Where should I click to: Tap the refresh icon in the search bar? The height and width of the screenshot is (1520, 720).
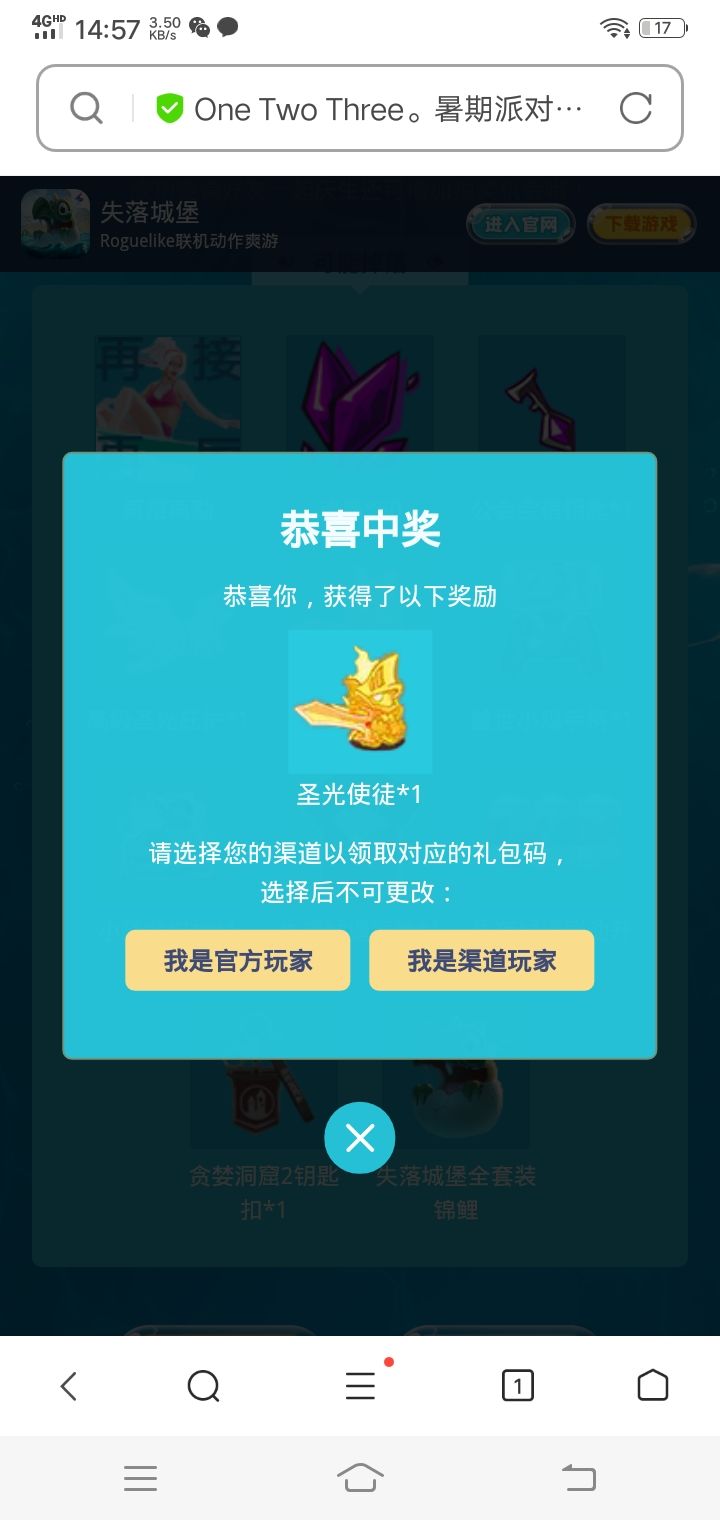(637, 108)
